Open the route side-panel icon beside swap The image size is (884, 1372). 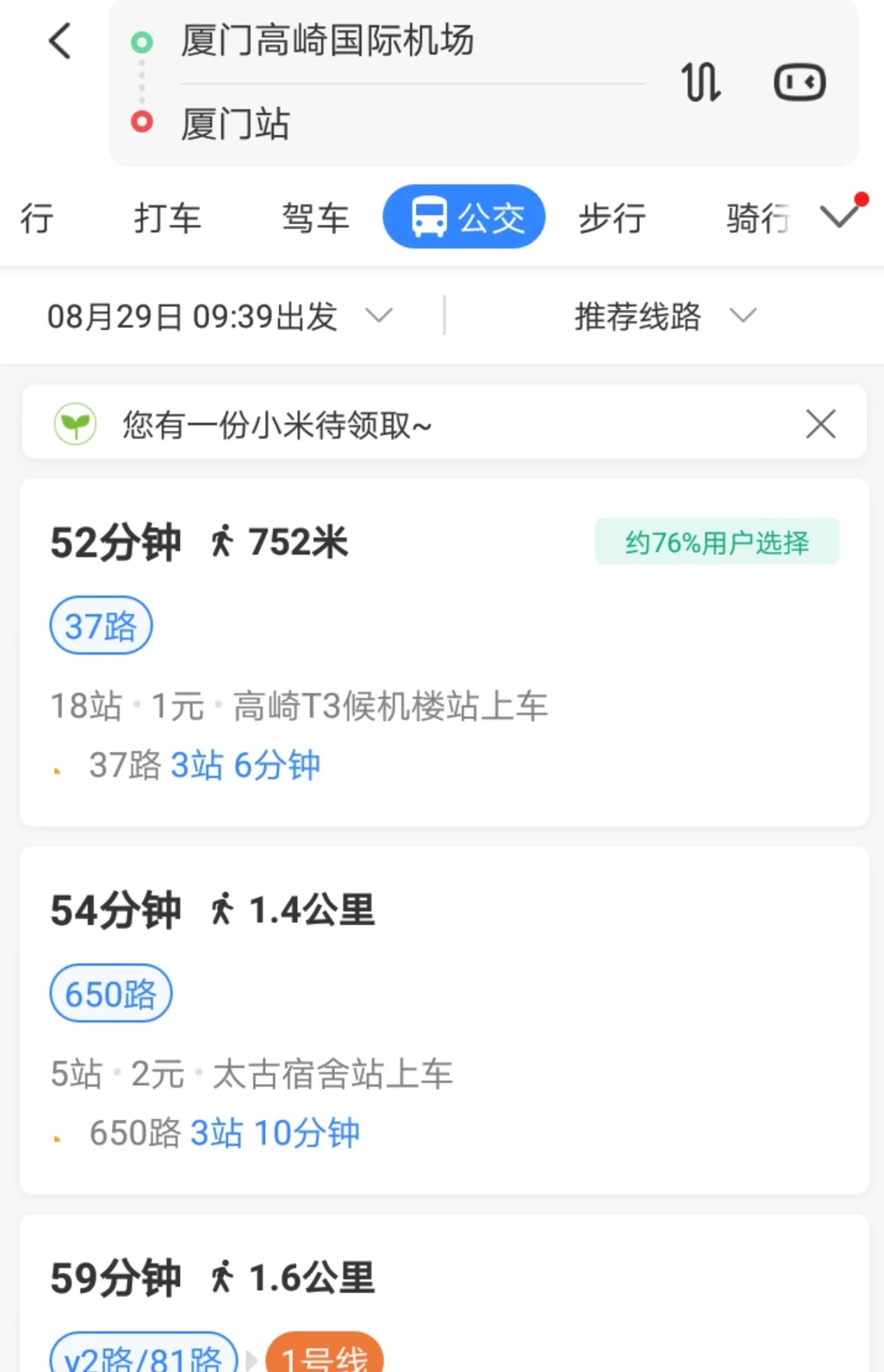pyautogui.click(x=798, y=81)
